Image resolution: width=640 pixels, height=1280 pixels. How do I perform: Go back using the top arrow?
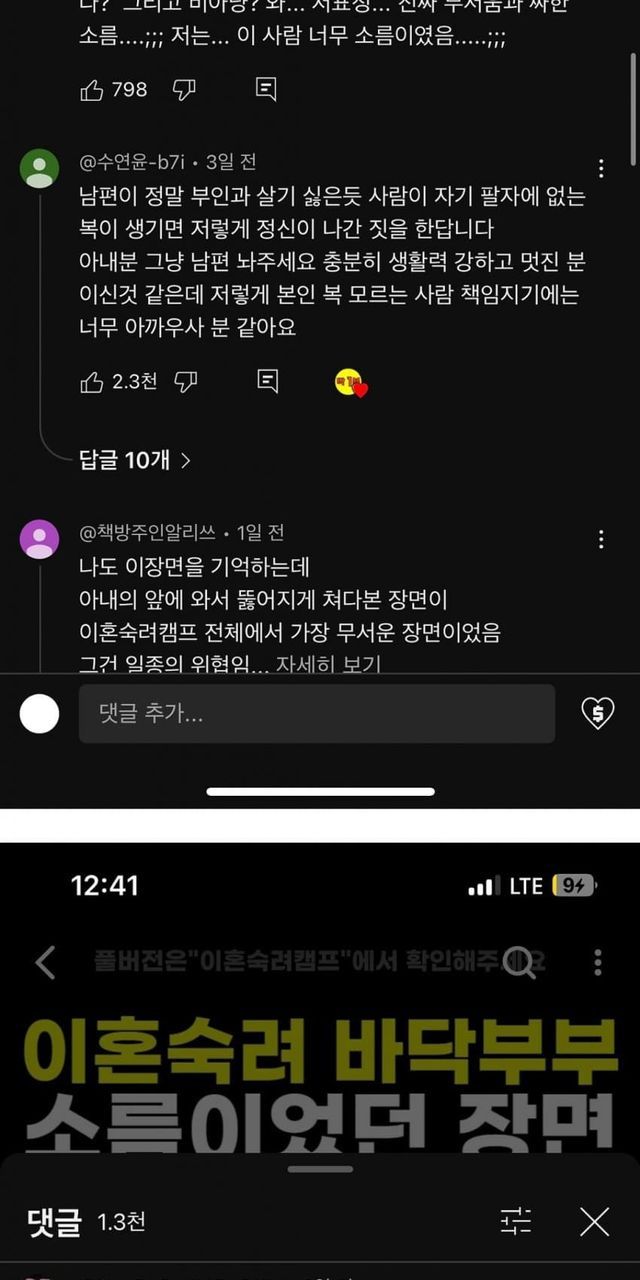45,963
